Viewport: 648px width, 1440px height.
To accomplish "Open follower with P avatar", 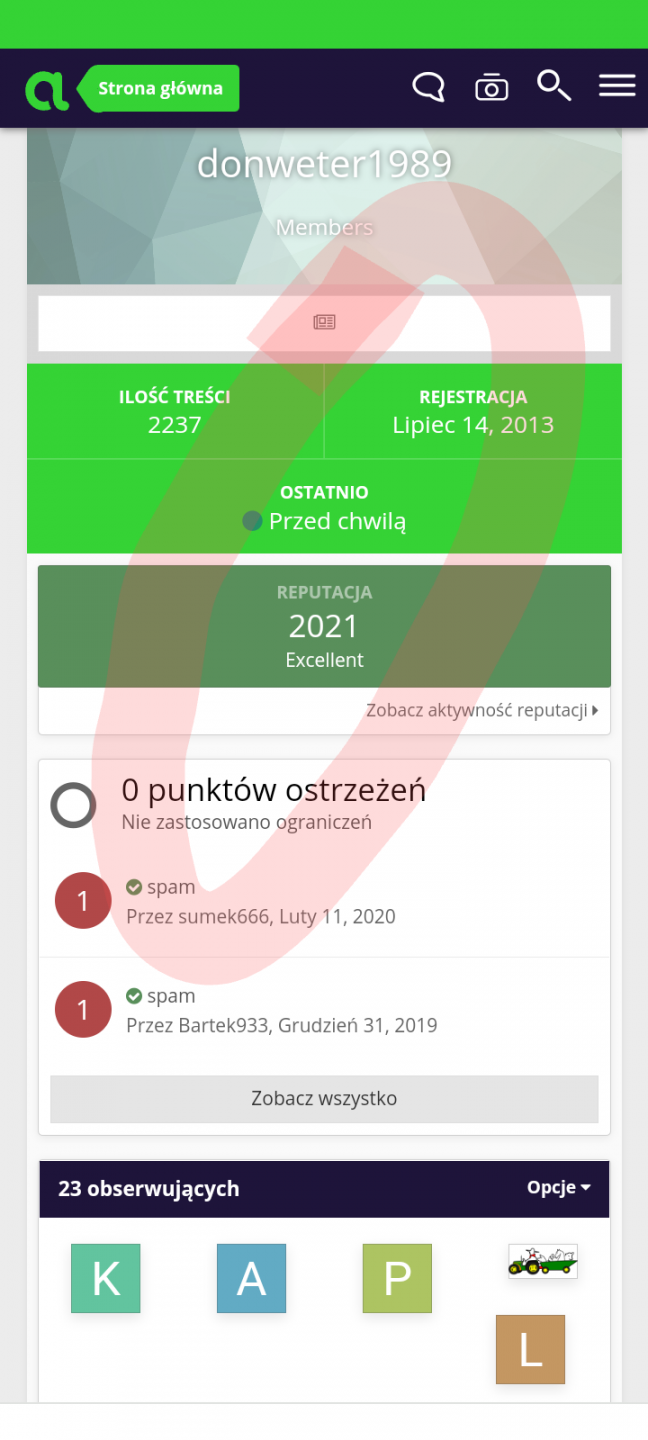I will click(x=397, y=1278).
